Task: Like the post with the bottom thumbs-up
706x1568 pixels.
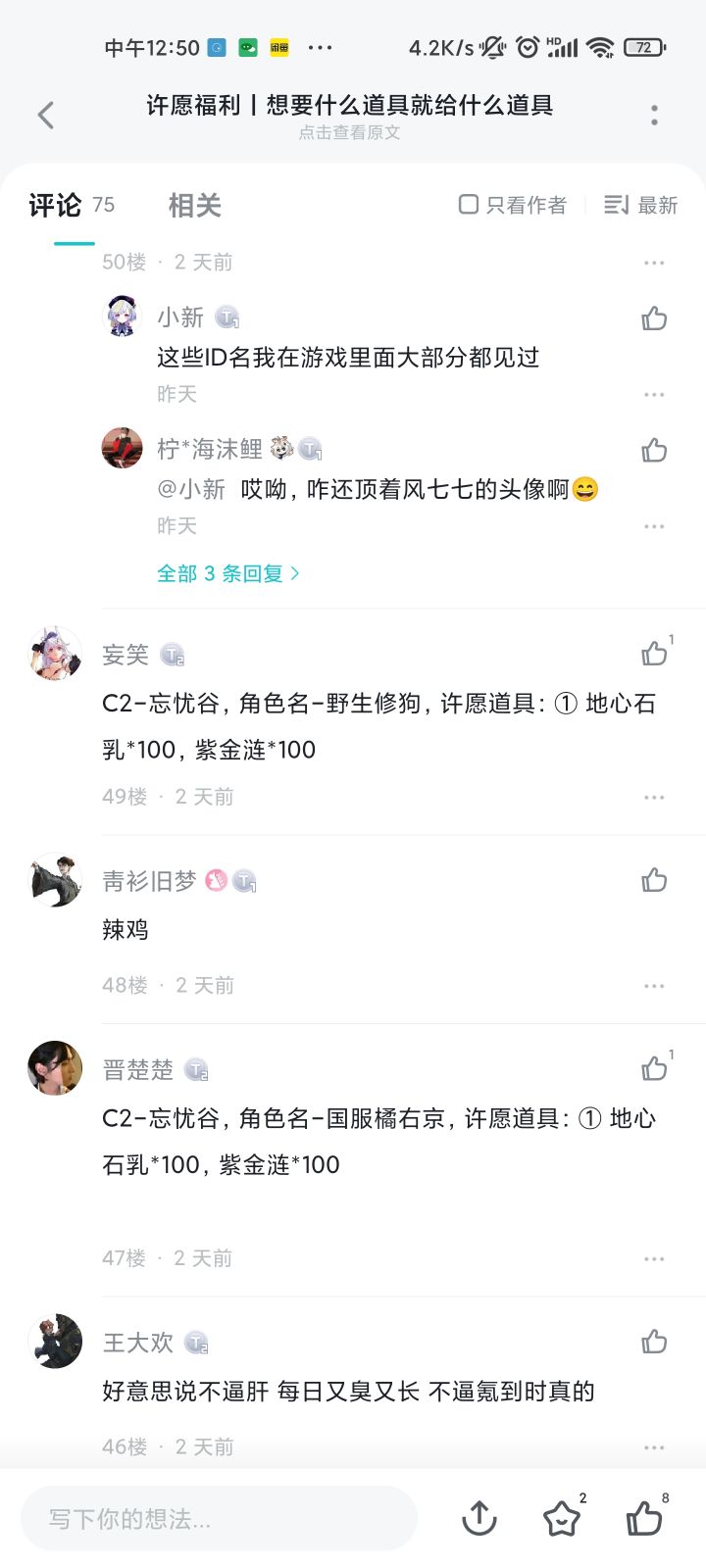Action: click(645, 1519)
